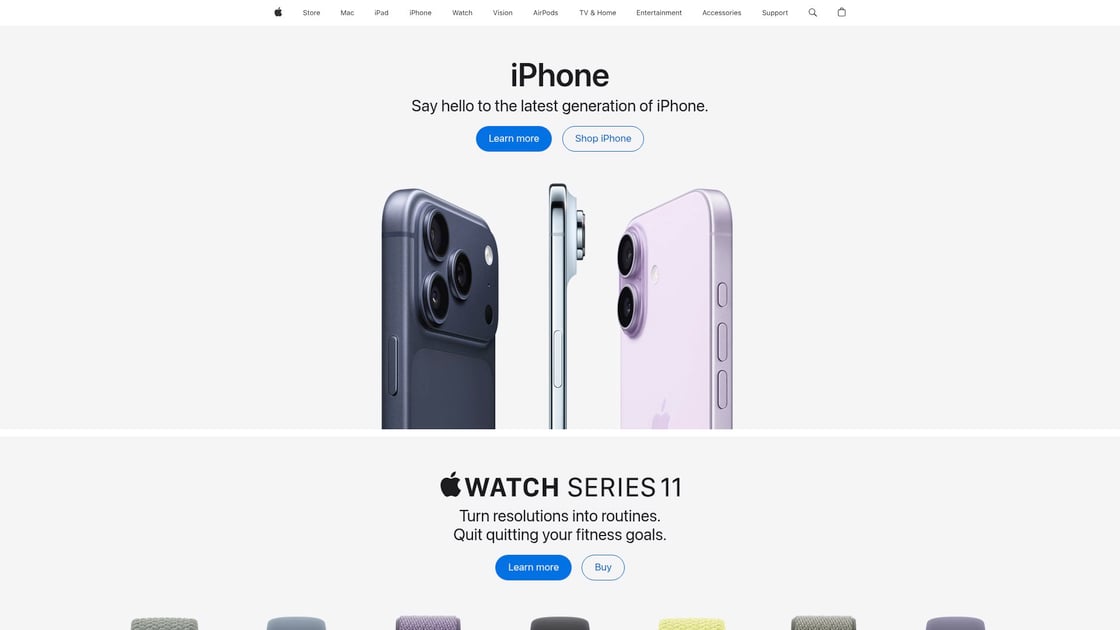Screen dimensions: 1120x630
Task: Open the iPad navigation link
Action: (381, 13)
